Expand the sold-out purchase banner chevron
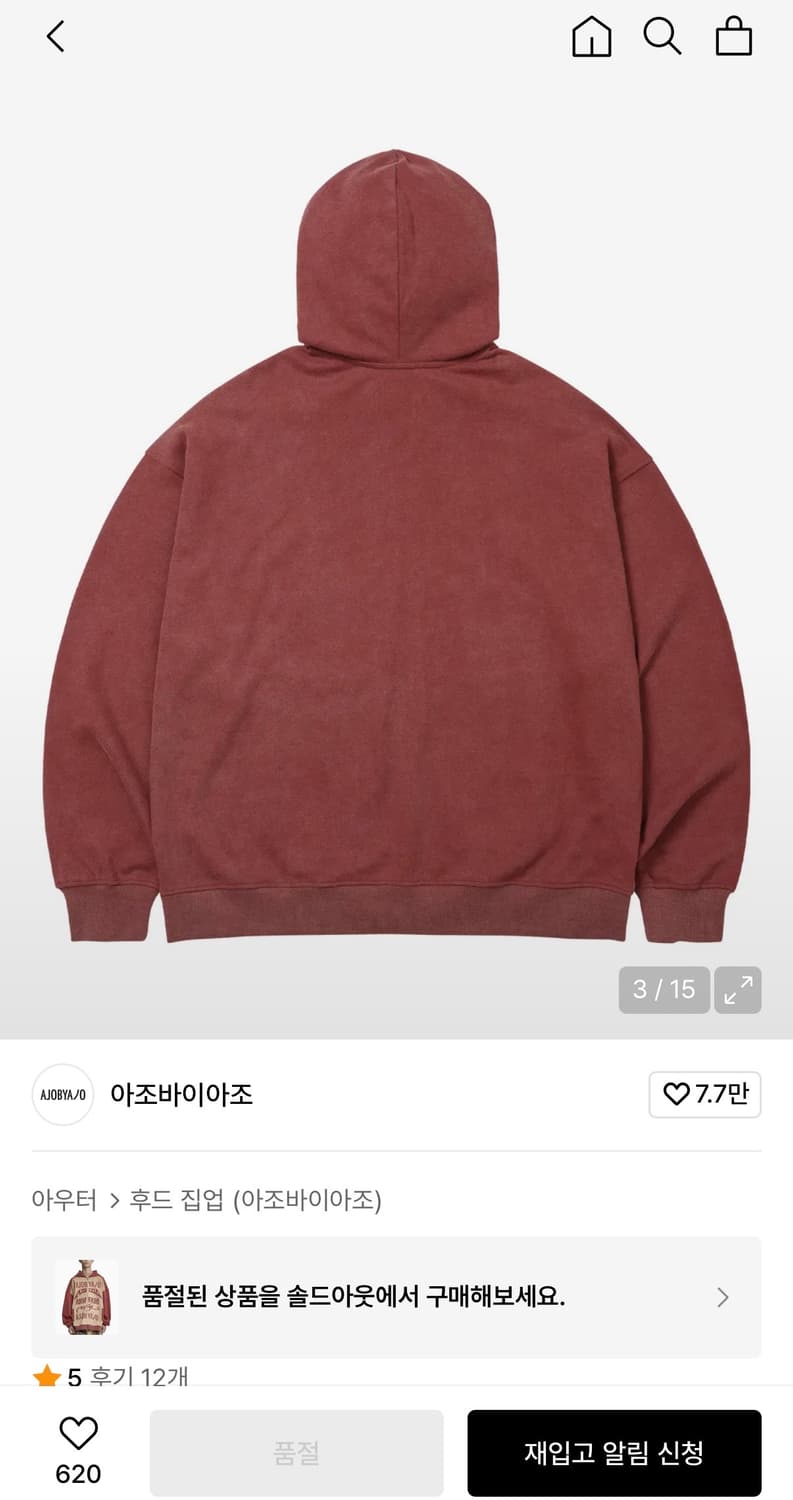The image size is (793, 1500). pos(722,1297)
